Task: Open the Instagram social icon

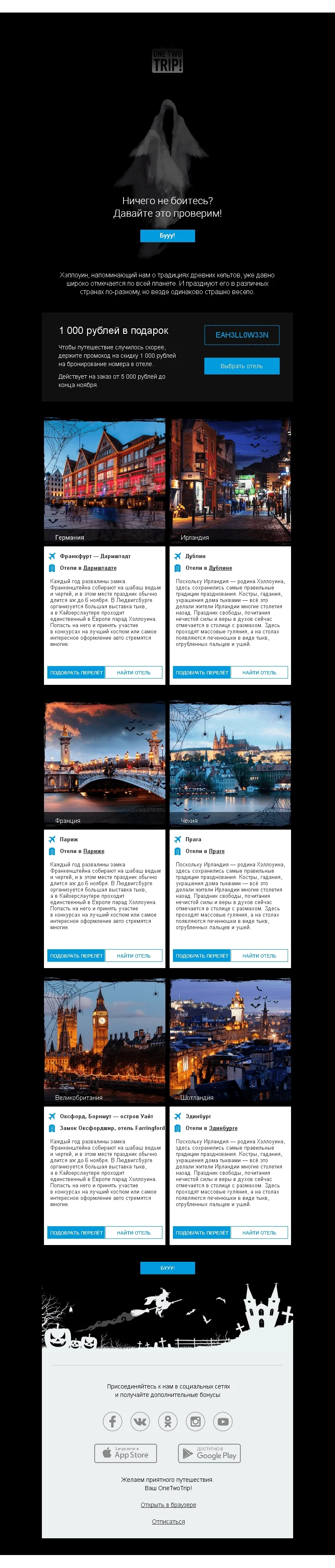Action: click(196, 1421)
